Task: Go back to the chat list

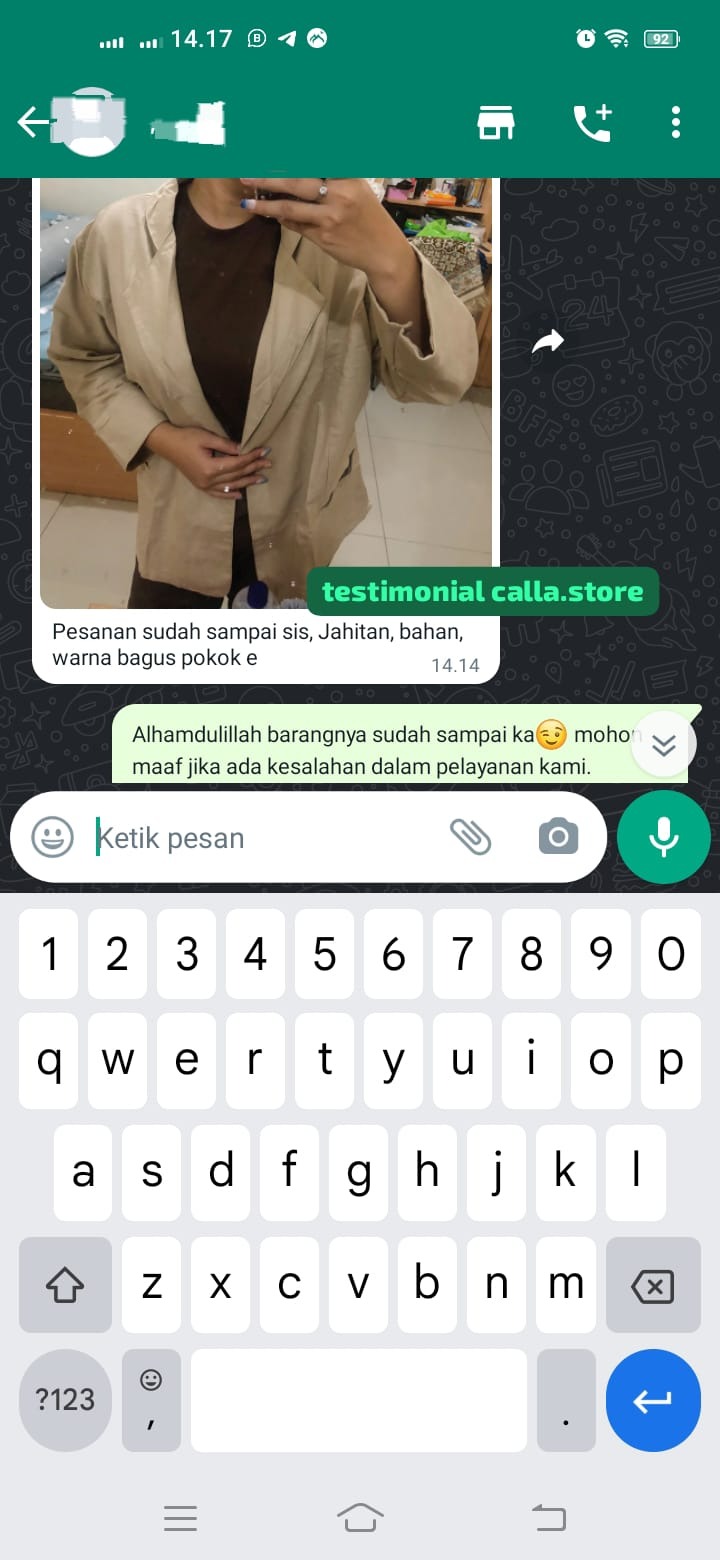Action: pos(32,122)
